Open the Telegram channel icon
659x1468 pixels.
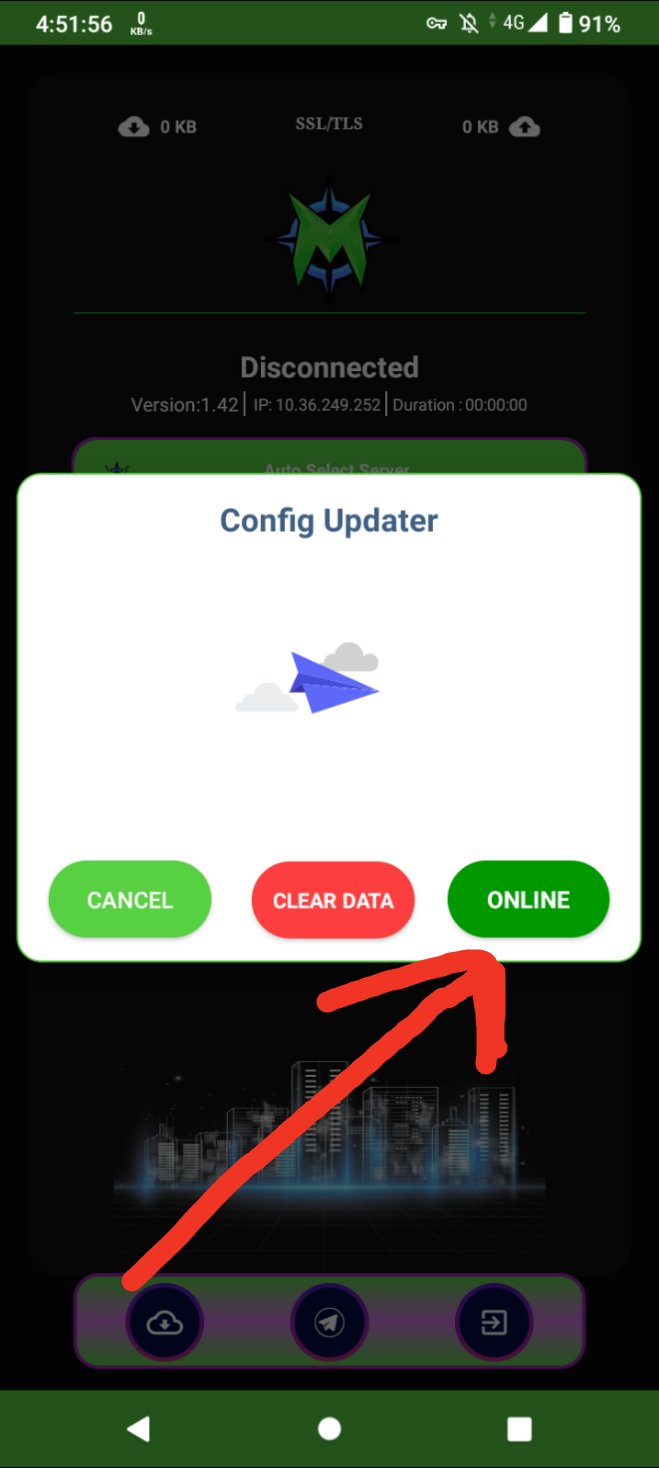(329, 1323)
